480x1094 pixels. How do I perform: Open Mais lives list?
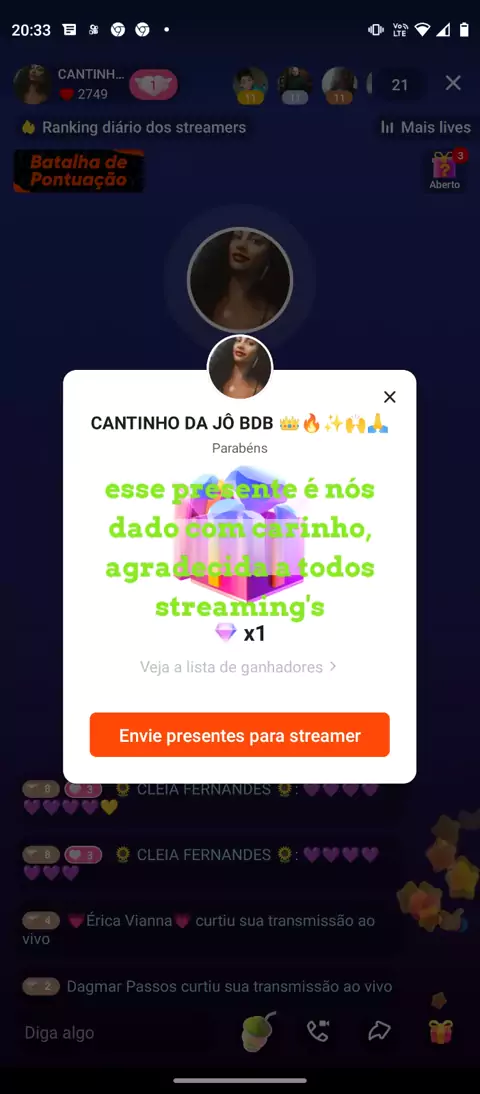426,128
